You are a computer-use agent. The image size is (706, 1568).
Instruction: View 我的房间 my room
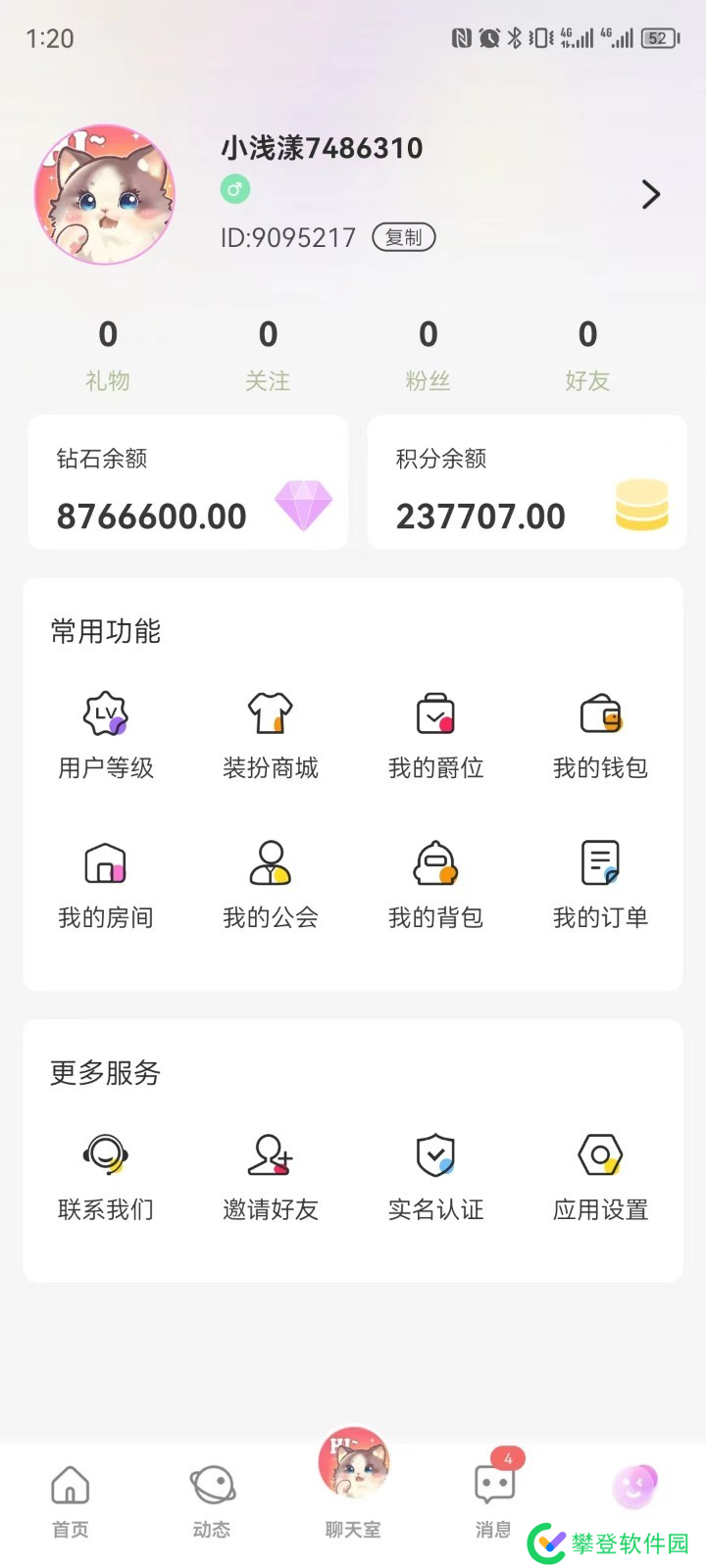[x=106, y=884]
